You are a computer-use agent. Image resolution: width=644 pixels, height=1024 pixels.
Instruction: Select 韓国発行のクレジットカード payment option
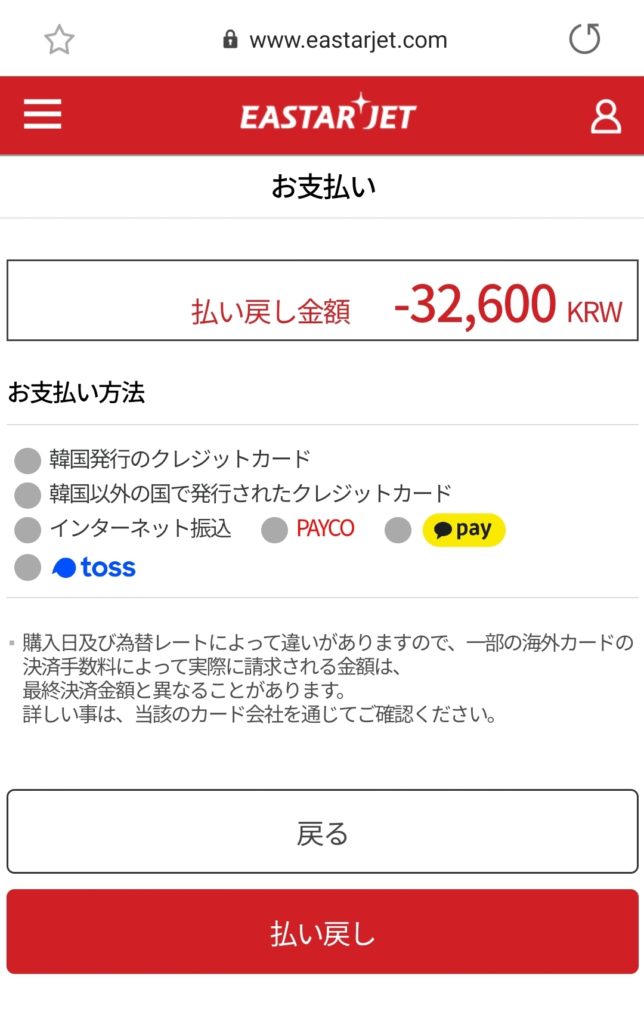(29, 461)
